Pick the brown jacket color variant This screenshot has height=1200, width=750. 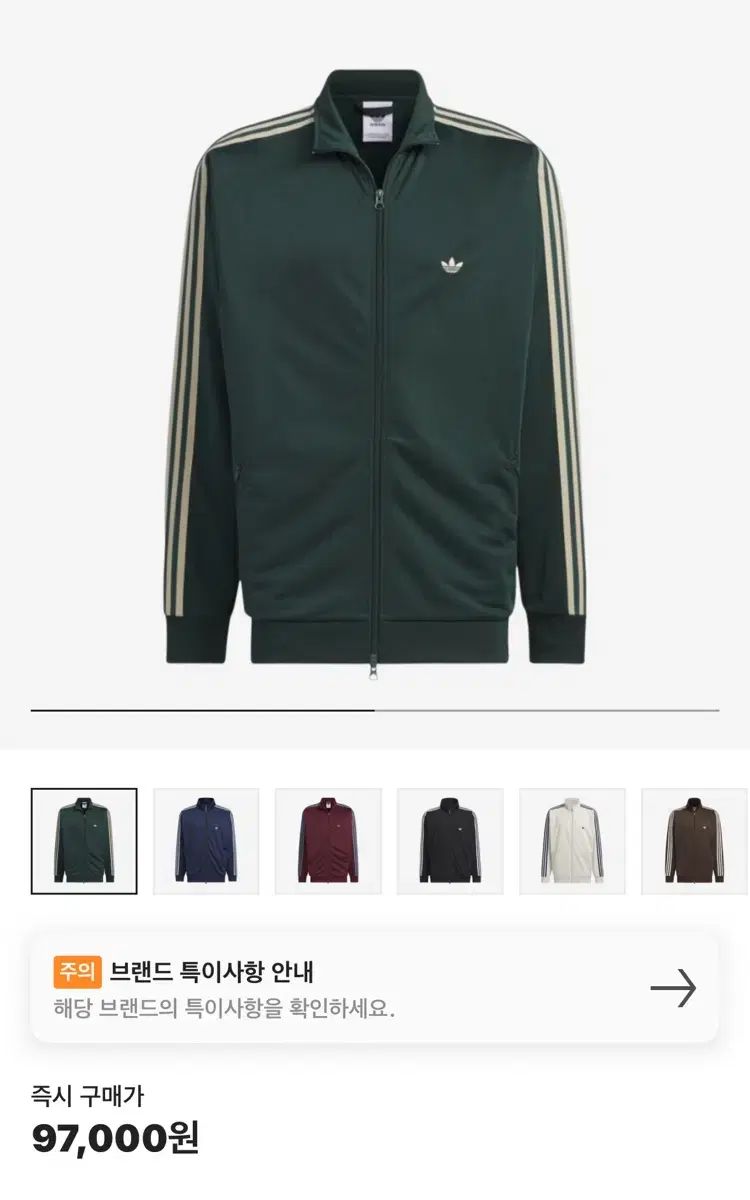(695, 841)
